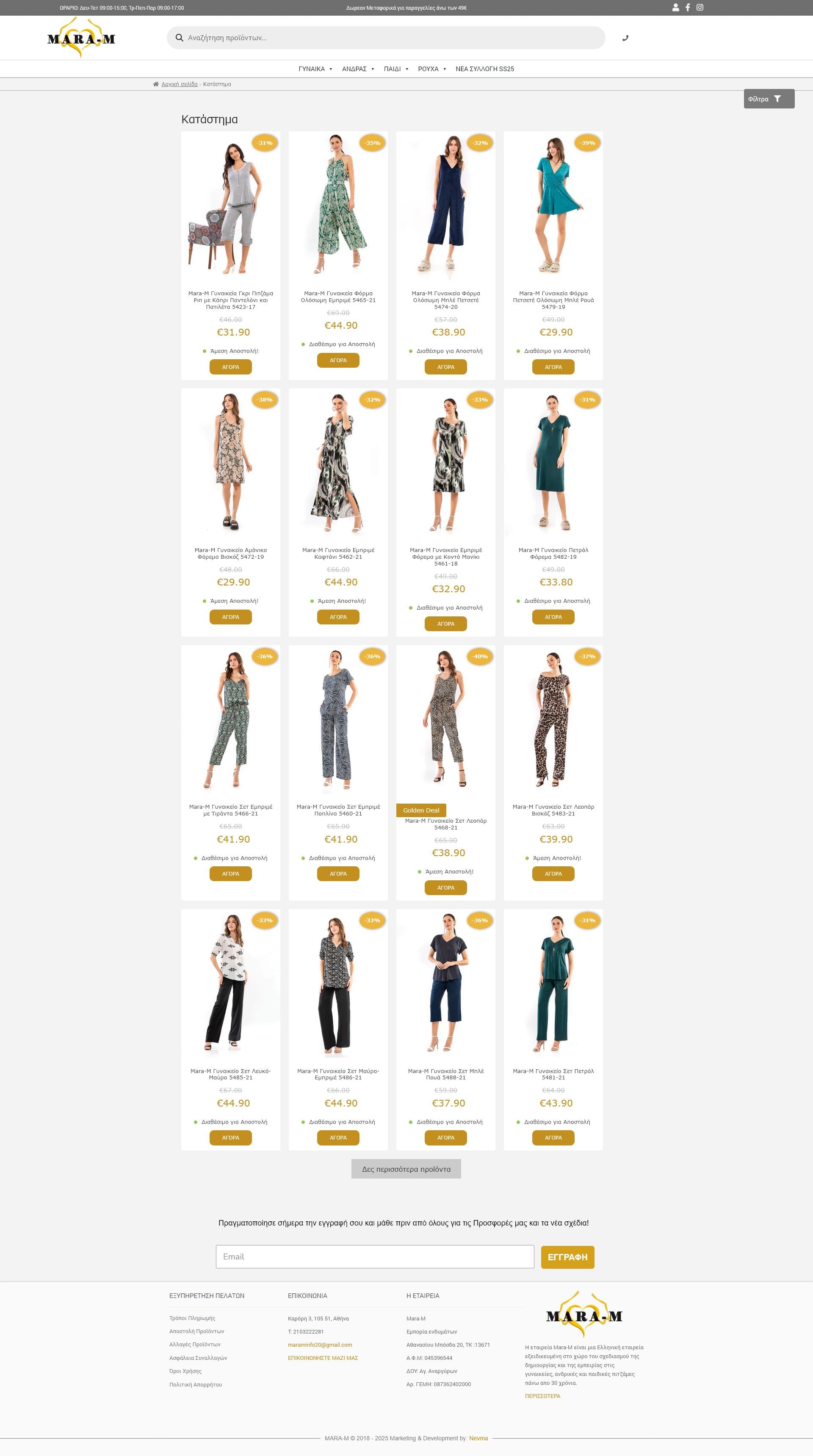Viewport: 813px width, 1456px height.
Task: Expand the ΠΑΙΔΙ menu
Action: click(395, 69)
